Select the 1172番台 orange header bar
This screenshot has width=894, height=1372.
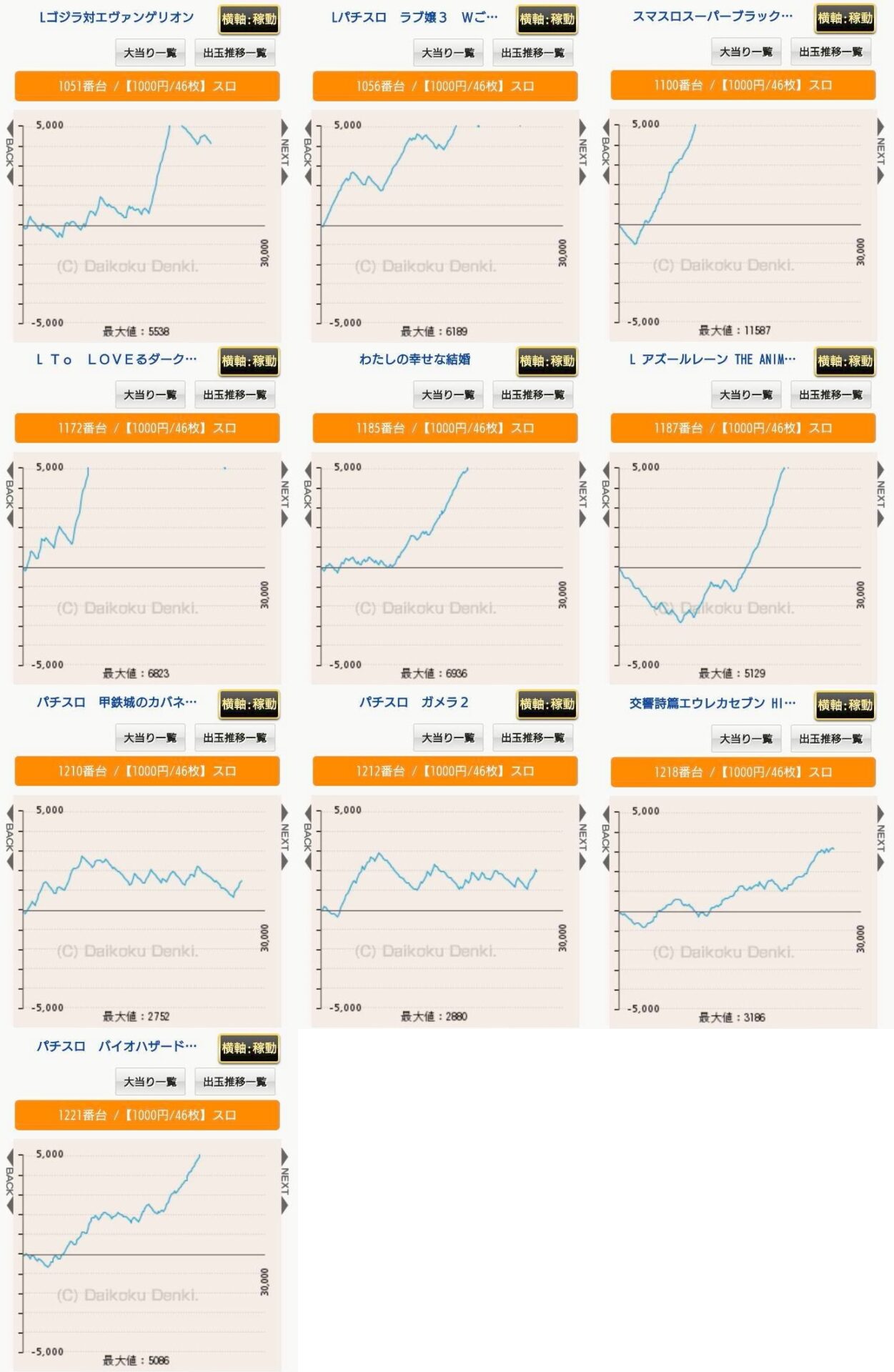coord(147,428)
